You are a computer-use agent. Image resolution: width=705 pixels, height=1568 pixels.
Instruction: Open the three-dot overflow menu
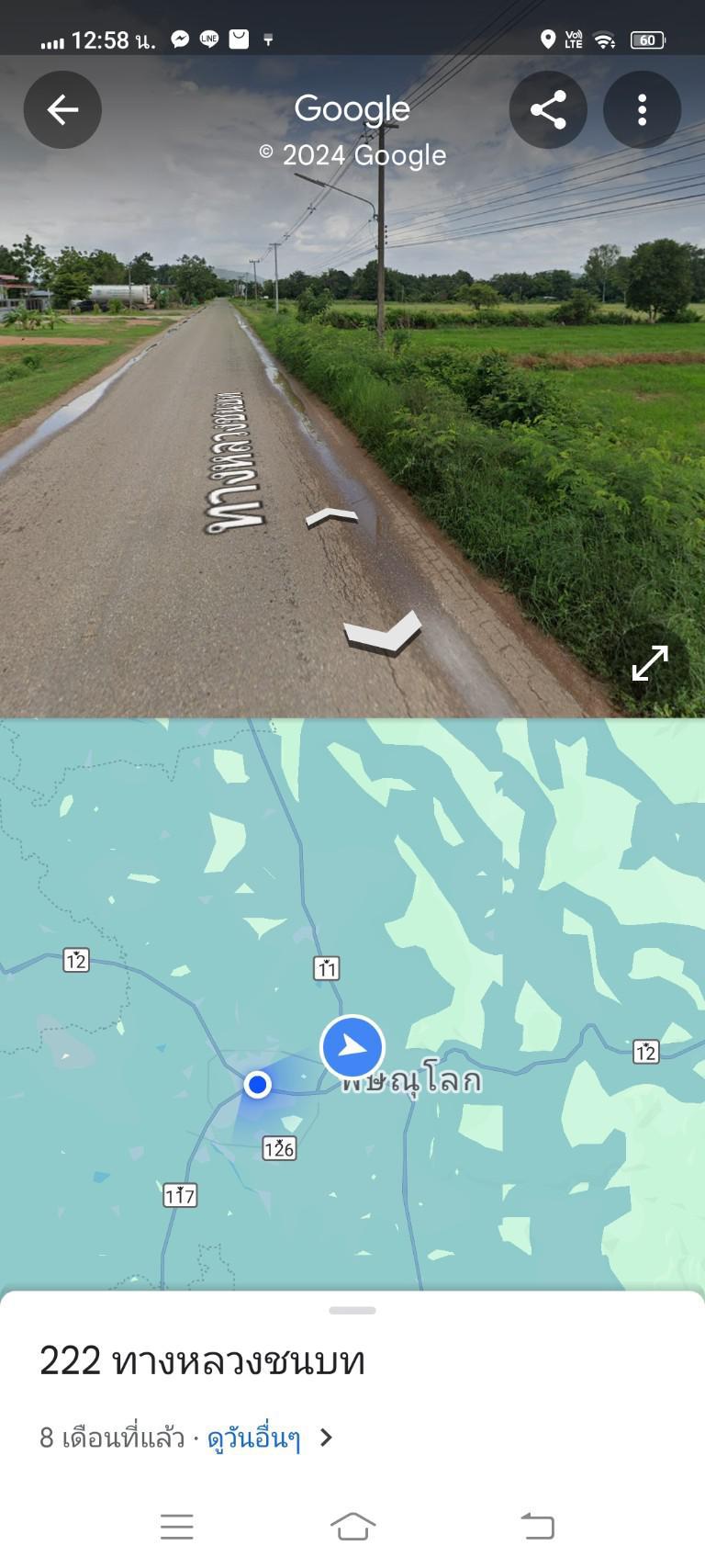pyautogui.click(x=642, y=110)
